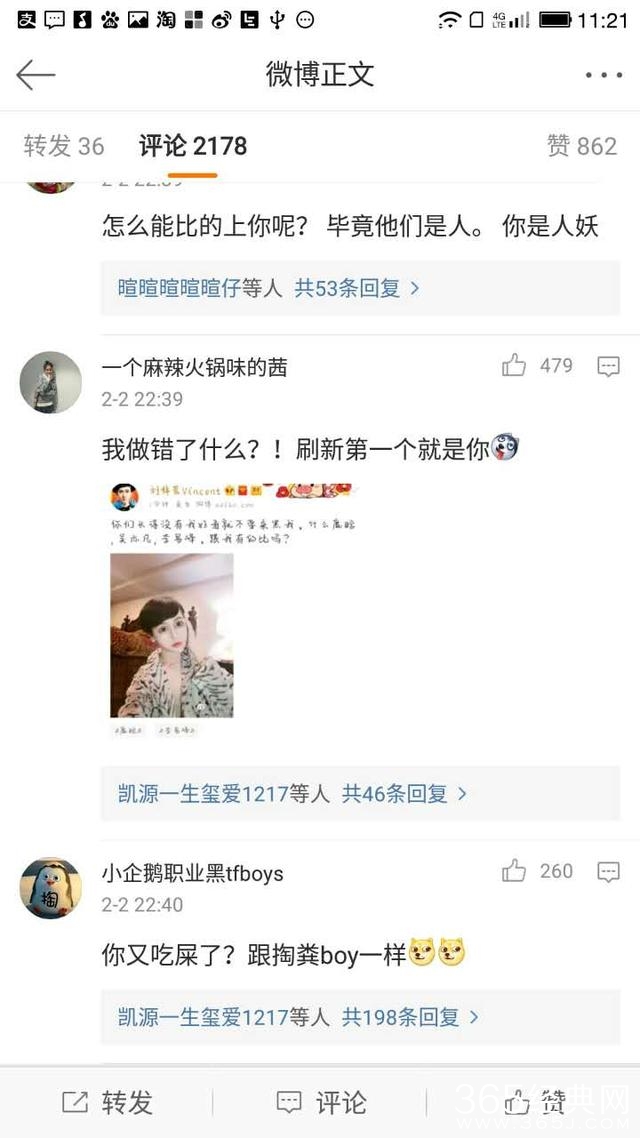640x1138 pixels.
Task: Tap 转发 in the bottom bar
Action: tap(108, 1102)
